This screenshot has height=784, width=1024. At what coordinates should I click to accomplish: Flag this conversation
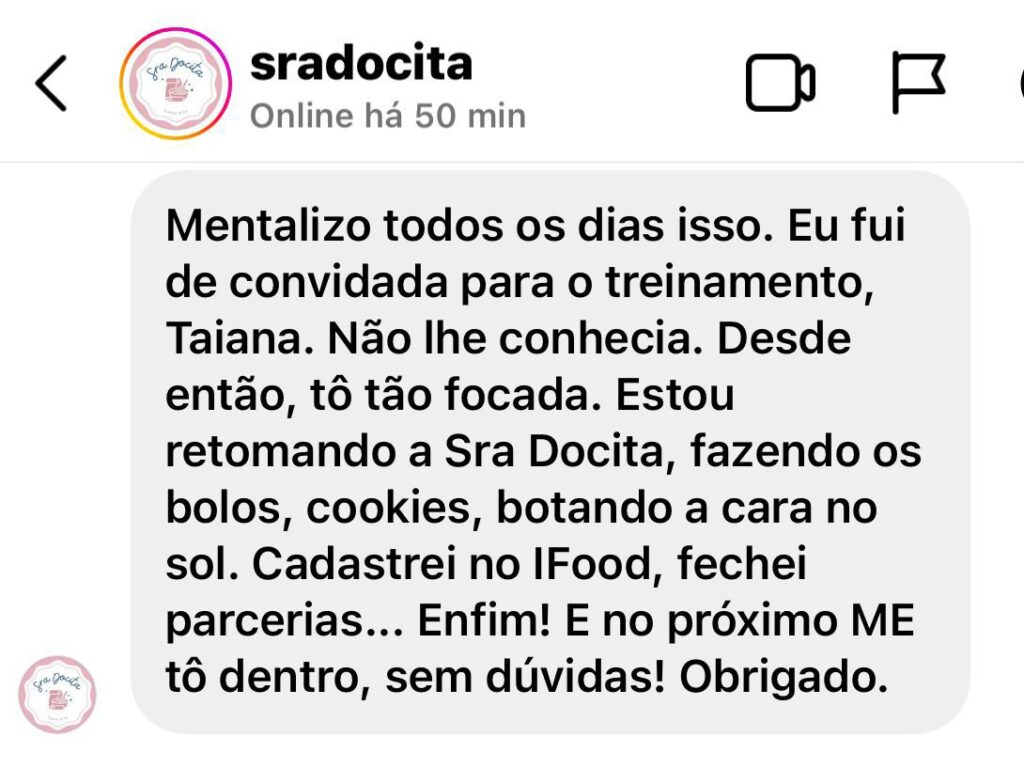coord(917,83)
